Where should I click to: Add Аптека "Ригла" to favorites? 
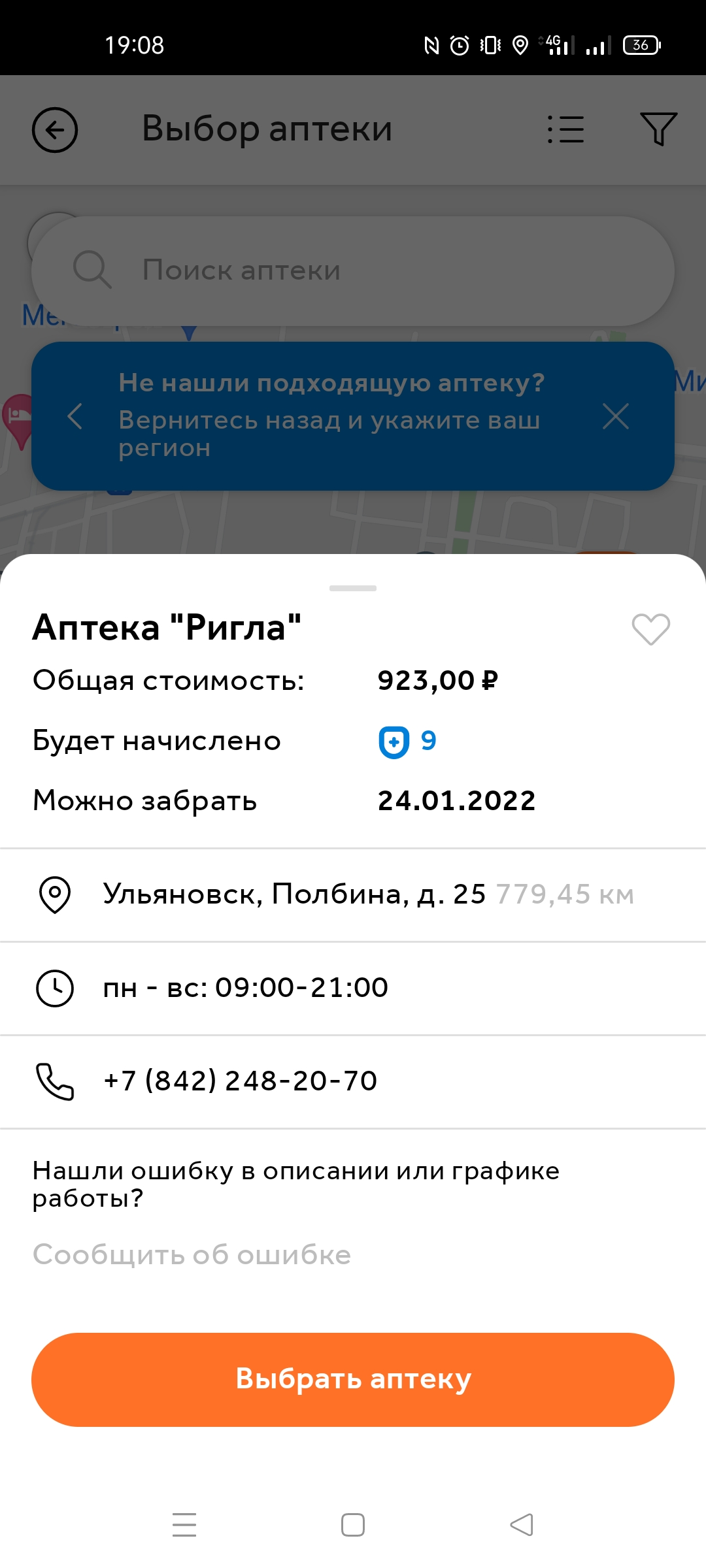pos(651,629)
